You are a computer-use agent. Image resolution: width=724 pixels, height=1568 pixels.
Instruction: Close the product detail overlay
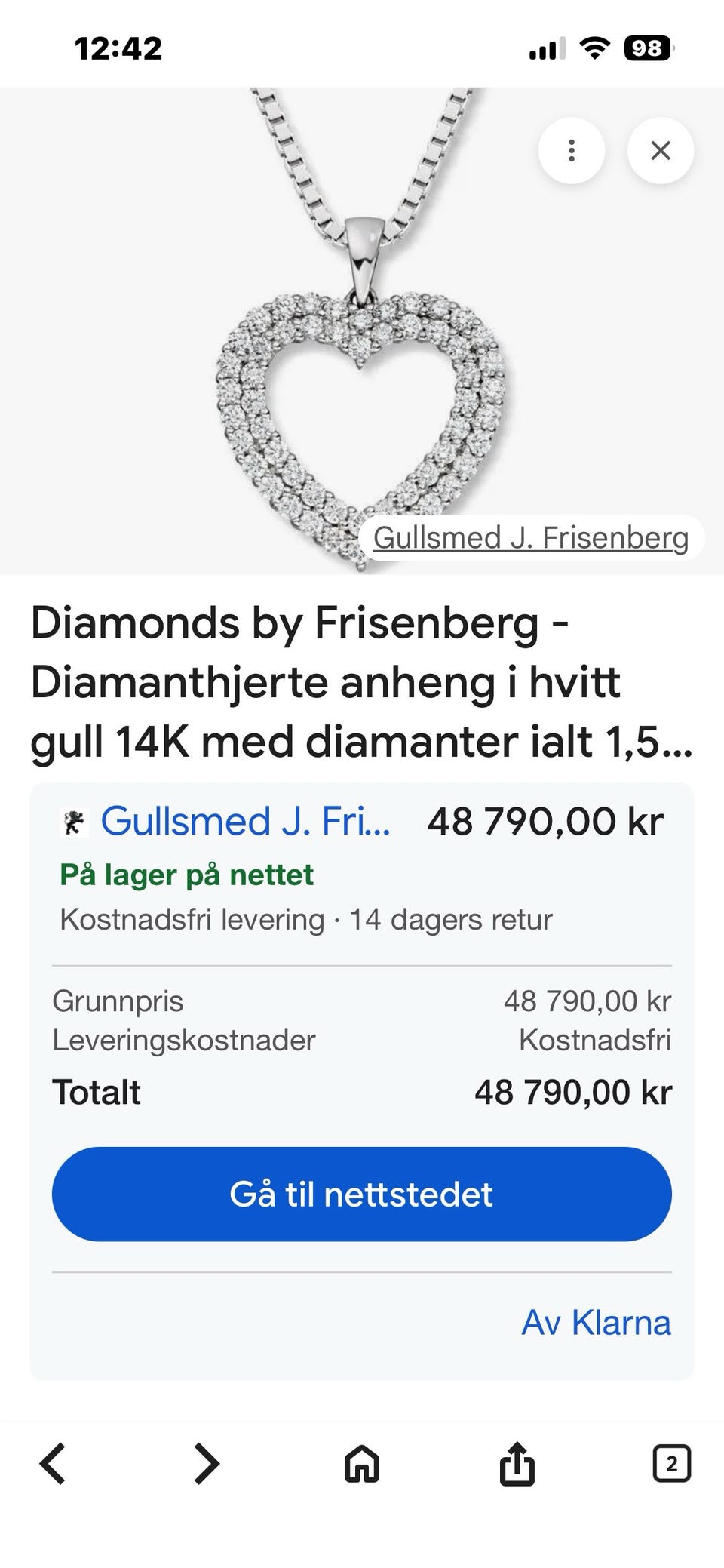[660, 151]
